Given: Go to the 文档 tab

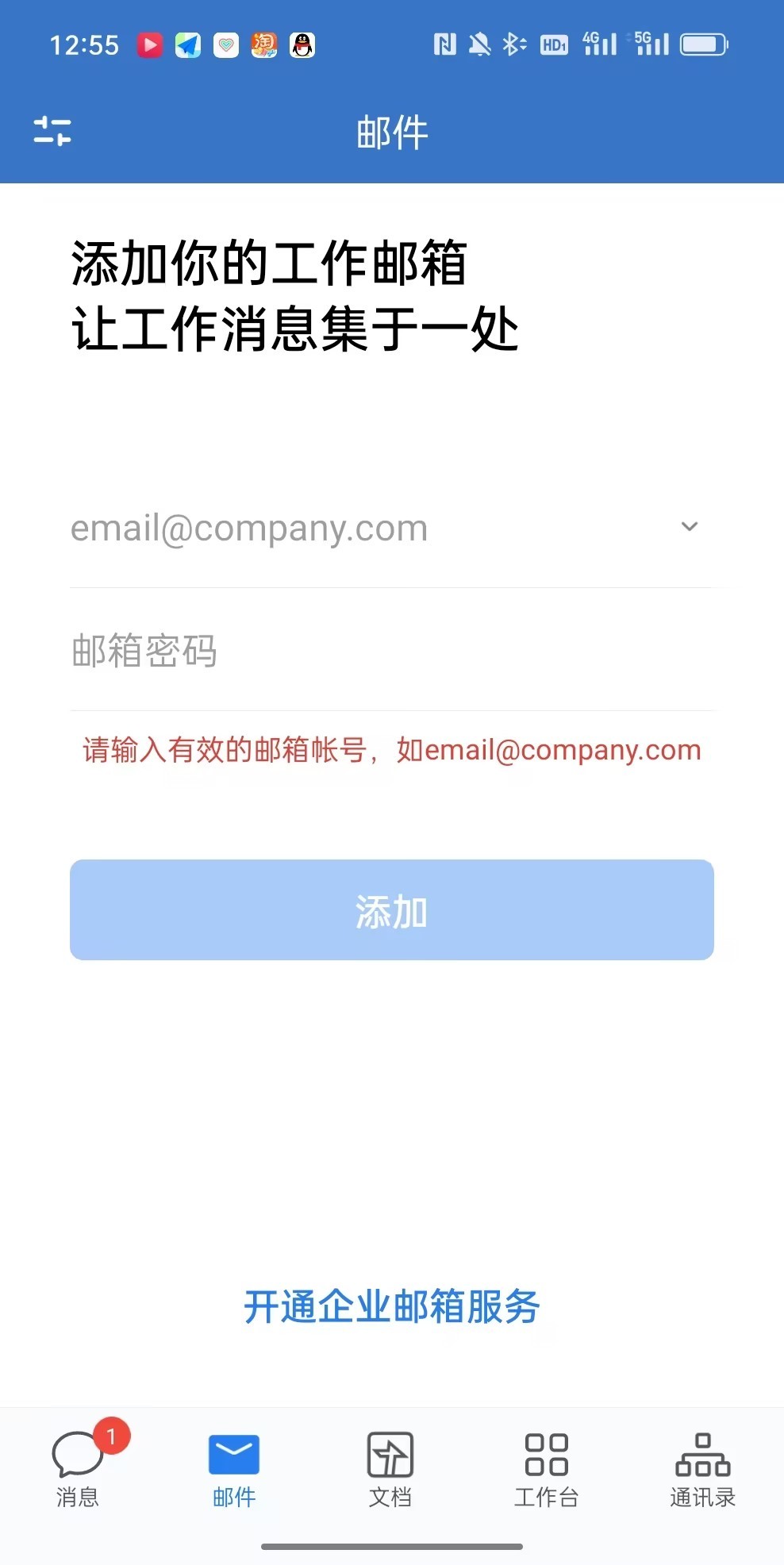Looking at the screenshot, I should pos(390,1470).
